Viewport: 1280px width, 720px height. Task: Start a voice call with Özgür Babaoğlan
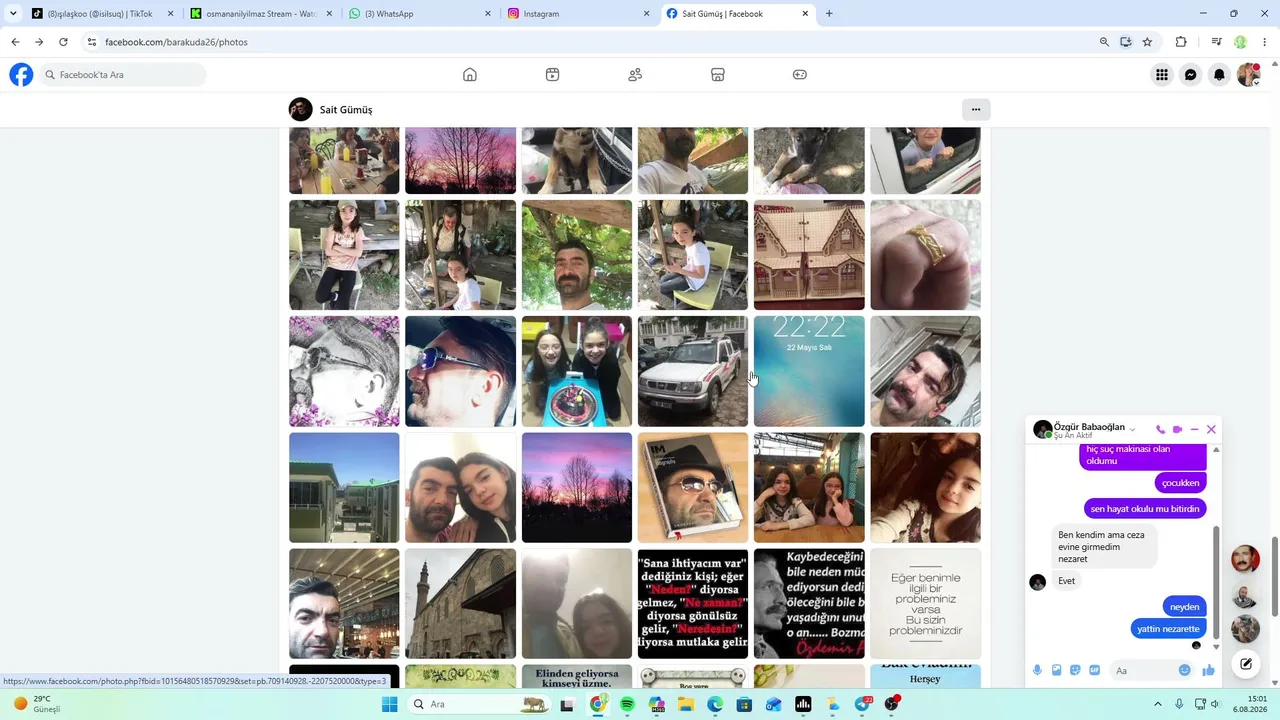click(x=1160, y=429)
